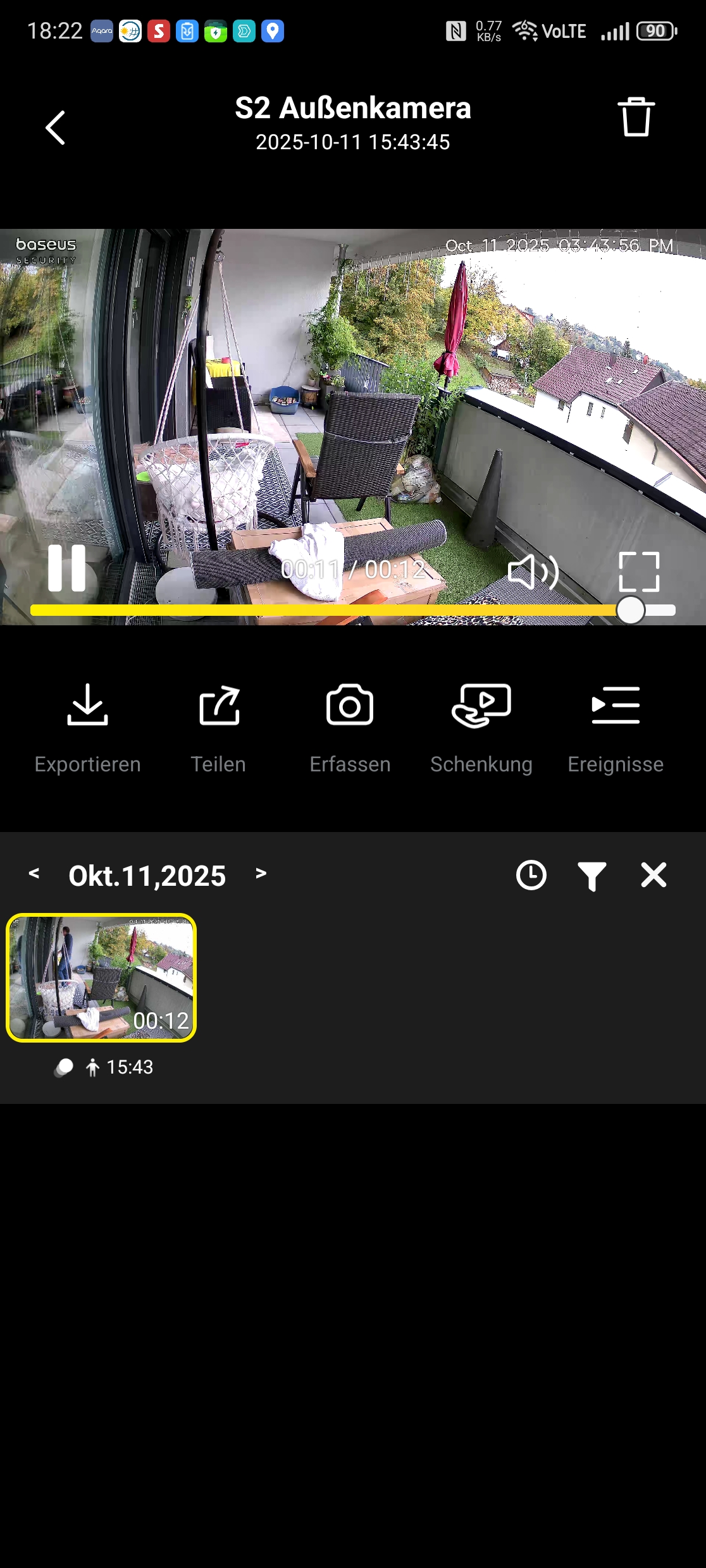Open Schenkung via the gift video icon
Viewport: 706px width, 1568px height.
click(482, 706)
